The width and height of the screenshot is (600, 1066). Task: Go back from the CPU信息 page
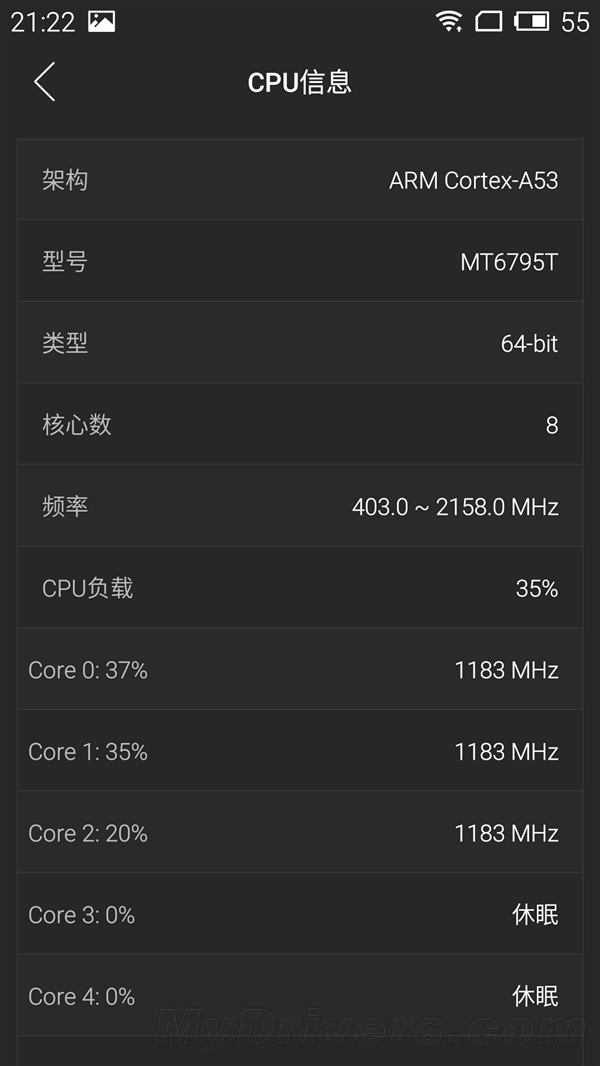click(x=45, y=82)
